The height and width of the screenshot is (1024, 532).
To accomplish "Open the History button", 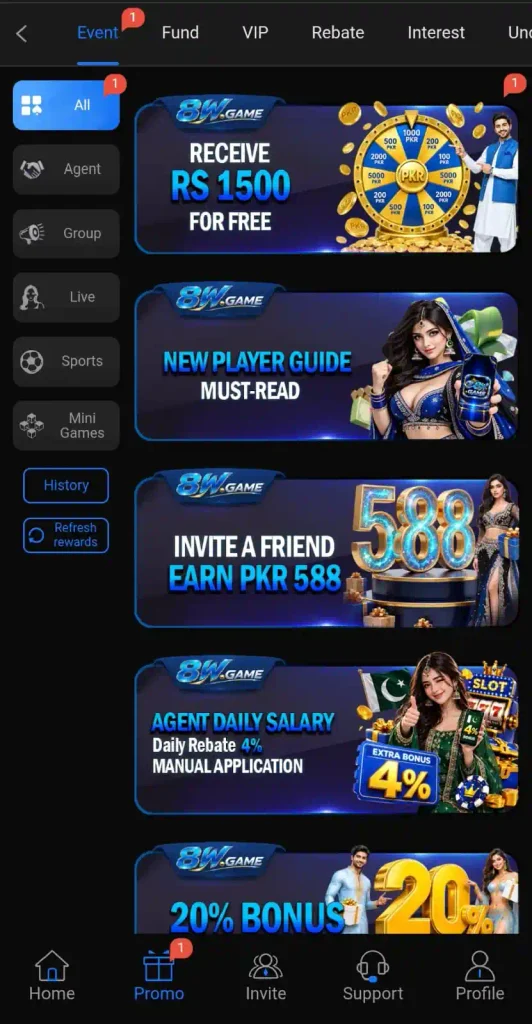I will pyautogui.click(x=66, y=485).
